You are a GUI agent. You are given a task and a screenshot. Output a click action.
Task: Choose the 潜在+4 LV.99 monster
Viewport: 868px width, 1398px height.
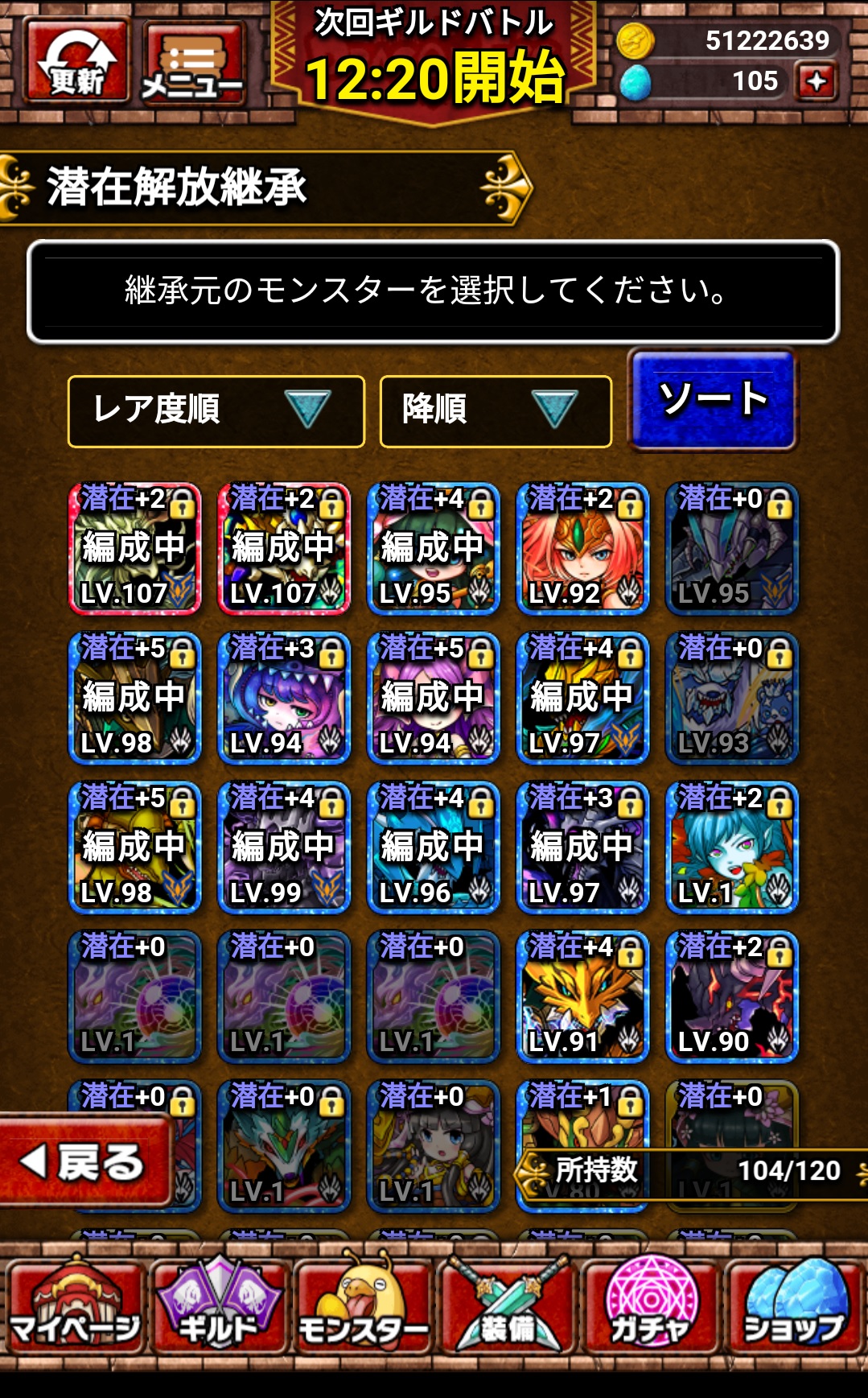point(284,847)
